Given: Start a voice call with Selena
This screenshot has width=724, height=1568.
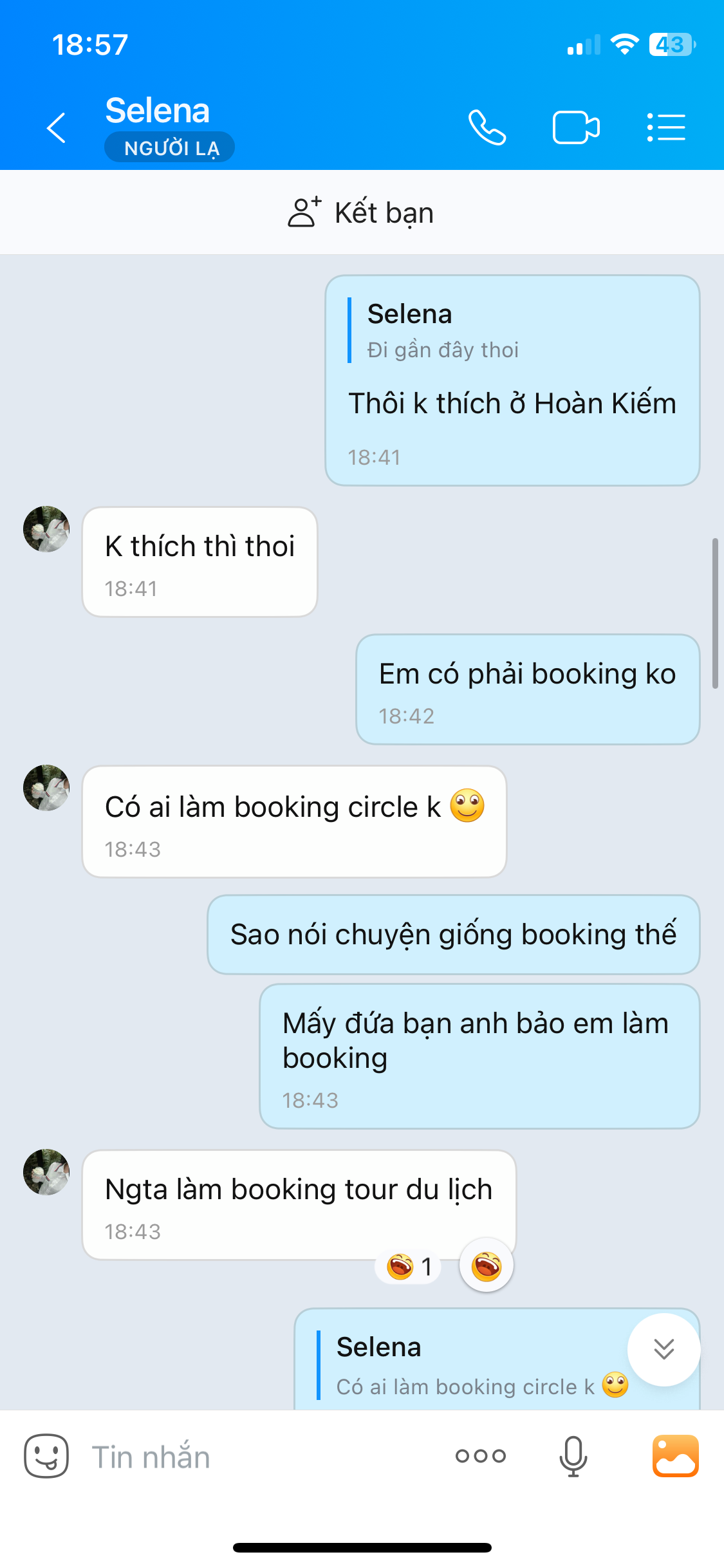Looking at the screenshot, I should (x=487, y=127).
